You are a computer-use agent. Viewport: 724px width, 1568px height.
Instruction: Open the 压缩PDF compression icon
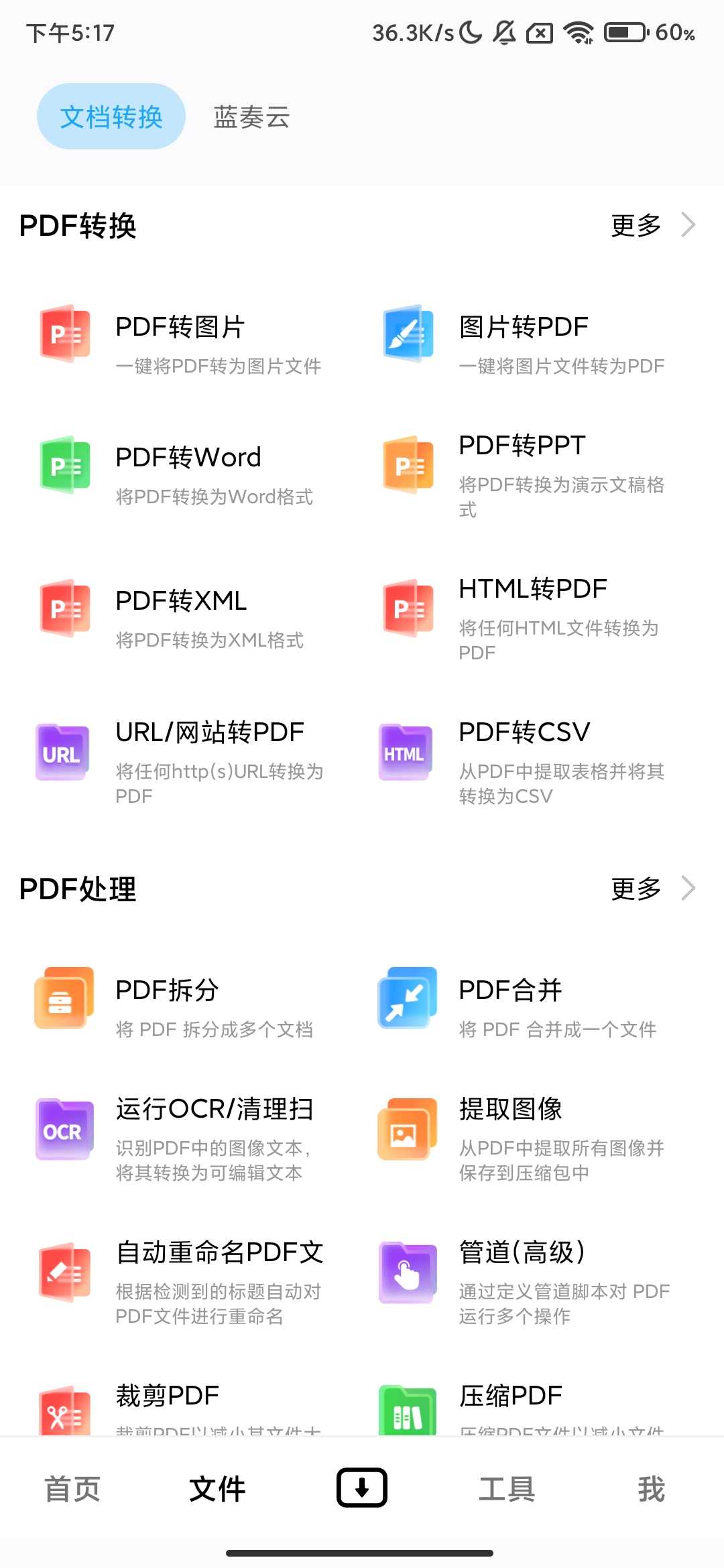click(408, 1414)
